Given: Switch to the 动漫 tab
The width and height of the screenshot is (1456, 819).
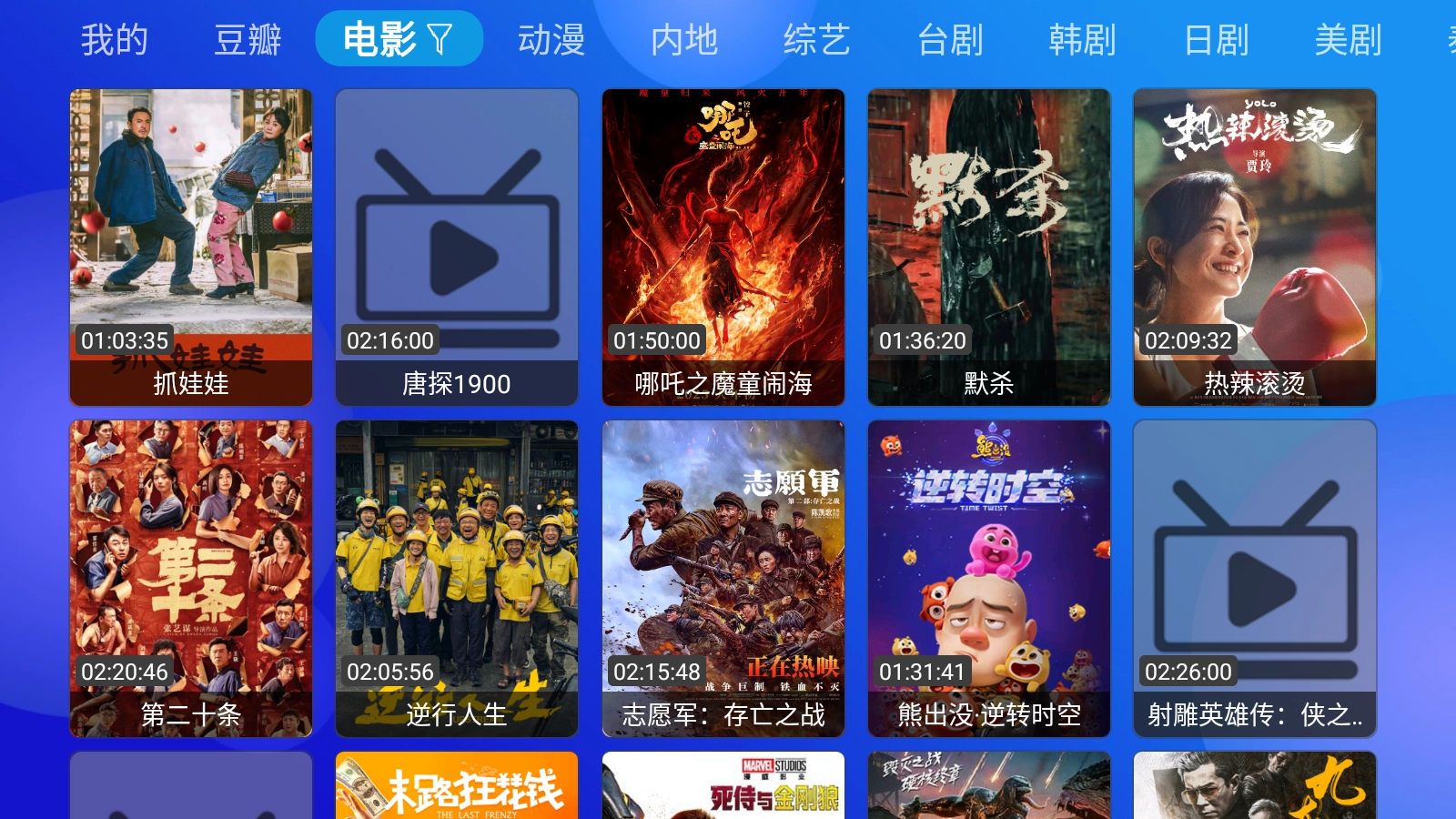Looking at the screenshot, I should pos(551,40).
